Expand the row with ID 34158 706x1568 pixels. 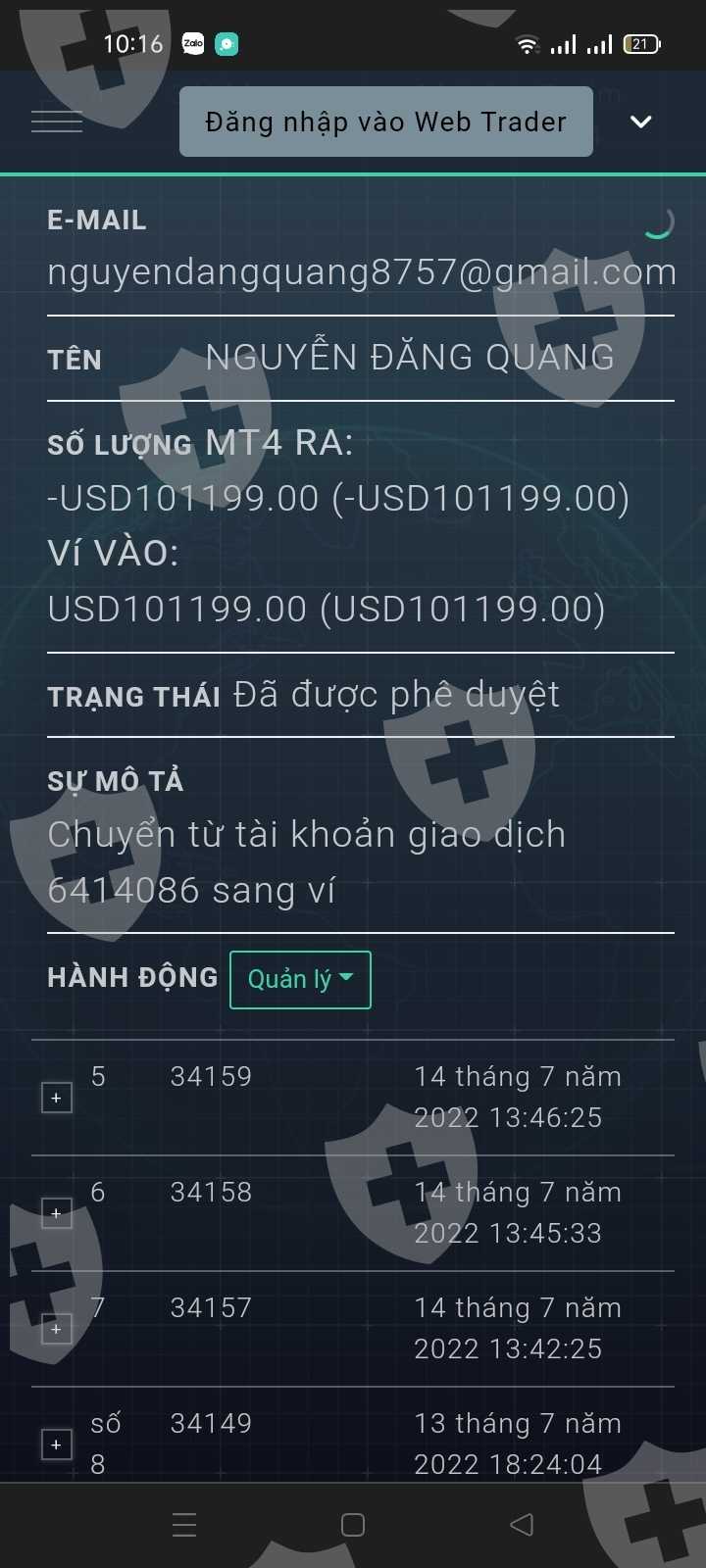57,1213
